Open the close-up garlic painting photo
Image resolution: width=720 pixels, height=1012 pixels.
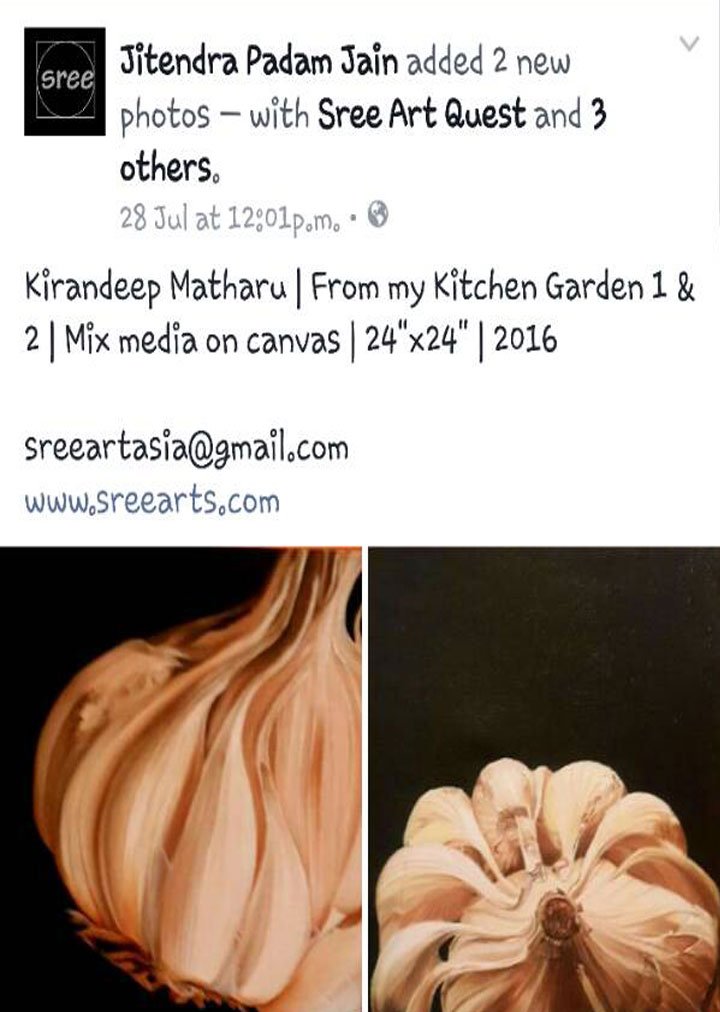point(180,780)
